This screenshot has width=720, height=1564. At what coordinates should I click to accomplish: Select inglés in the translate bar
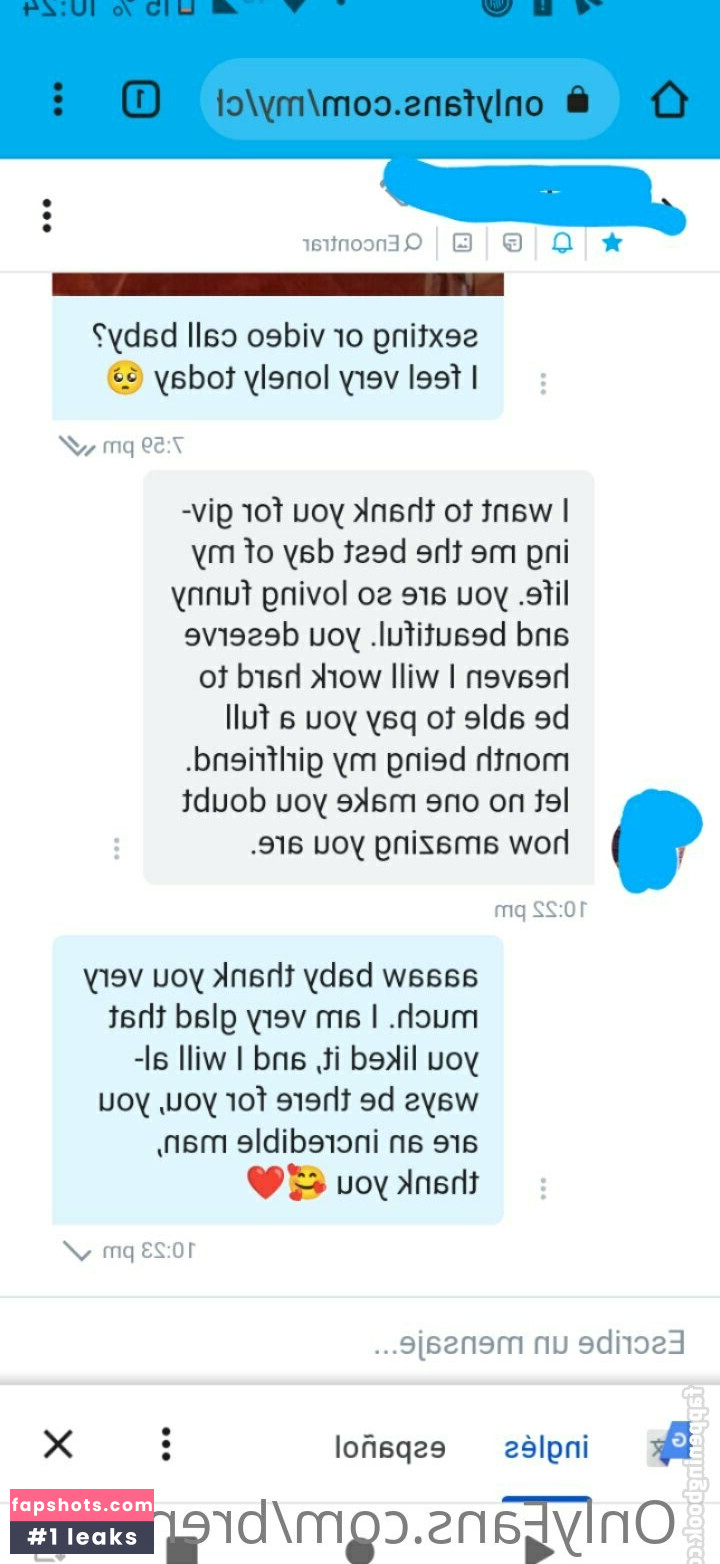[546, 1447]
